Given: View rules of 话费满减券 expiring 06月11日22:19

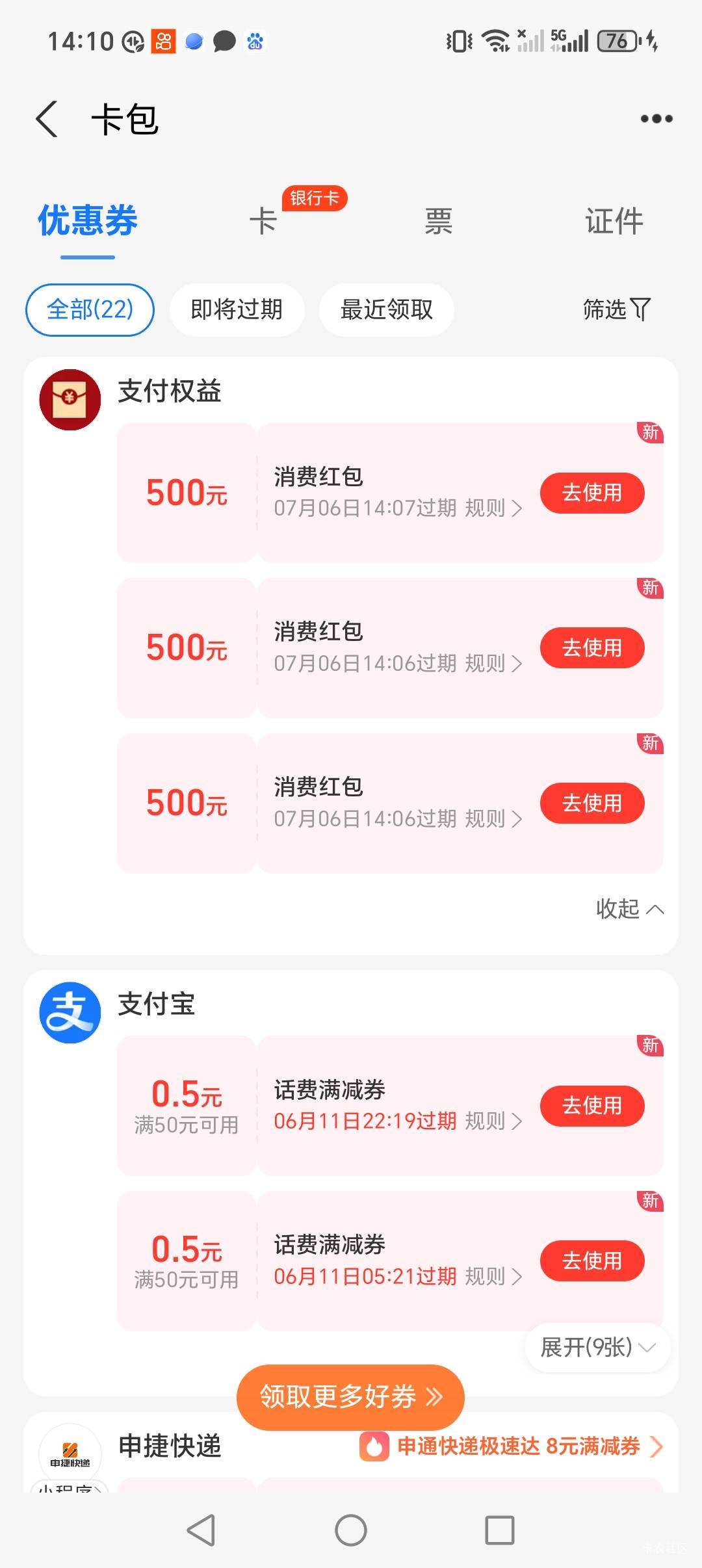Looking at the screenshot, I should click(493, 1121).
